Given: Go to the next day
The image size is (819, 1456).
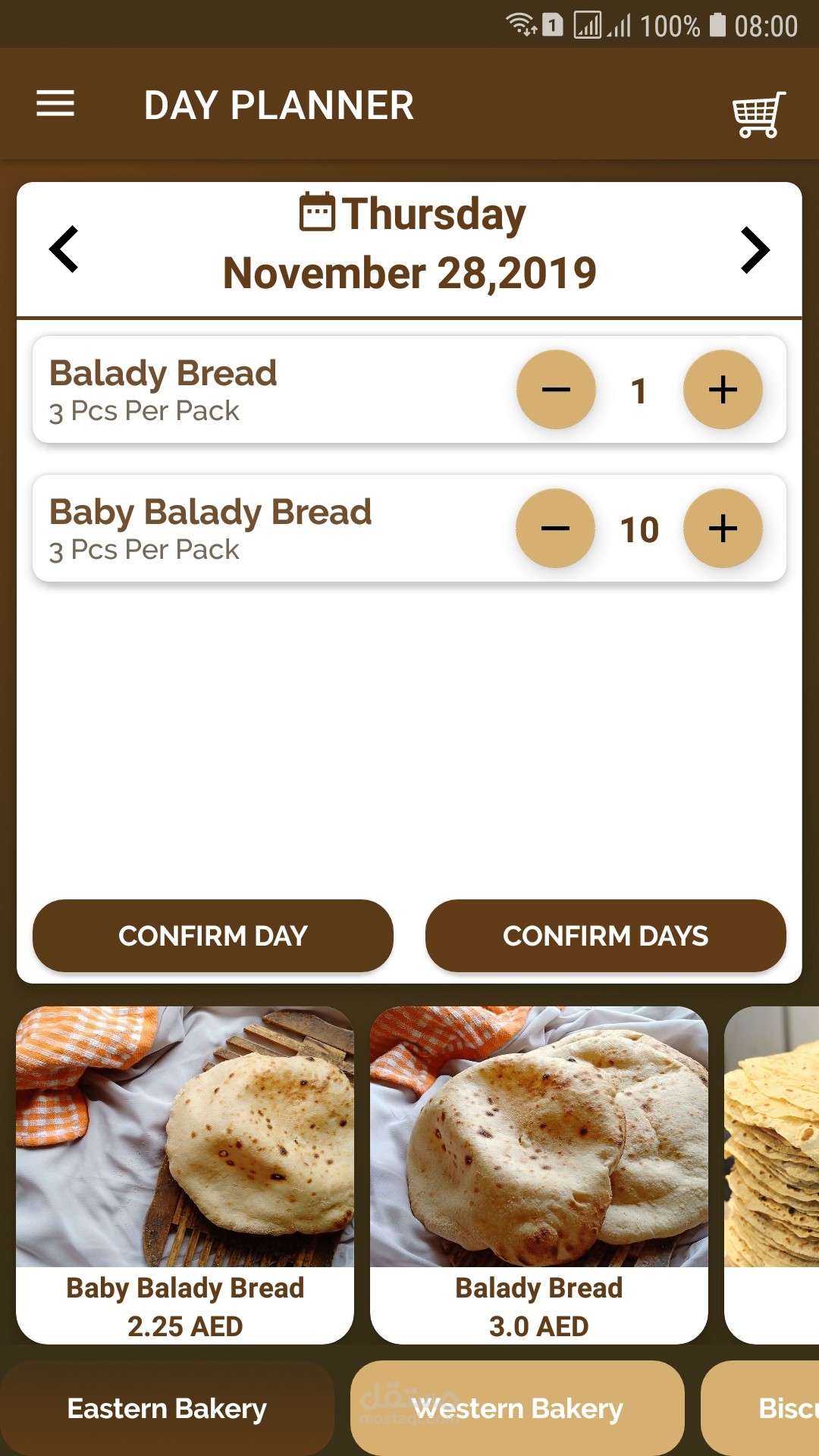Looking at the screenshot, I should pos(755,249).
